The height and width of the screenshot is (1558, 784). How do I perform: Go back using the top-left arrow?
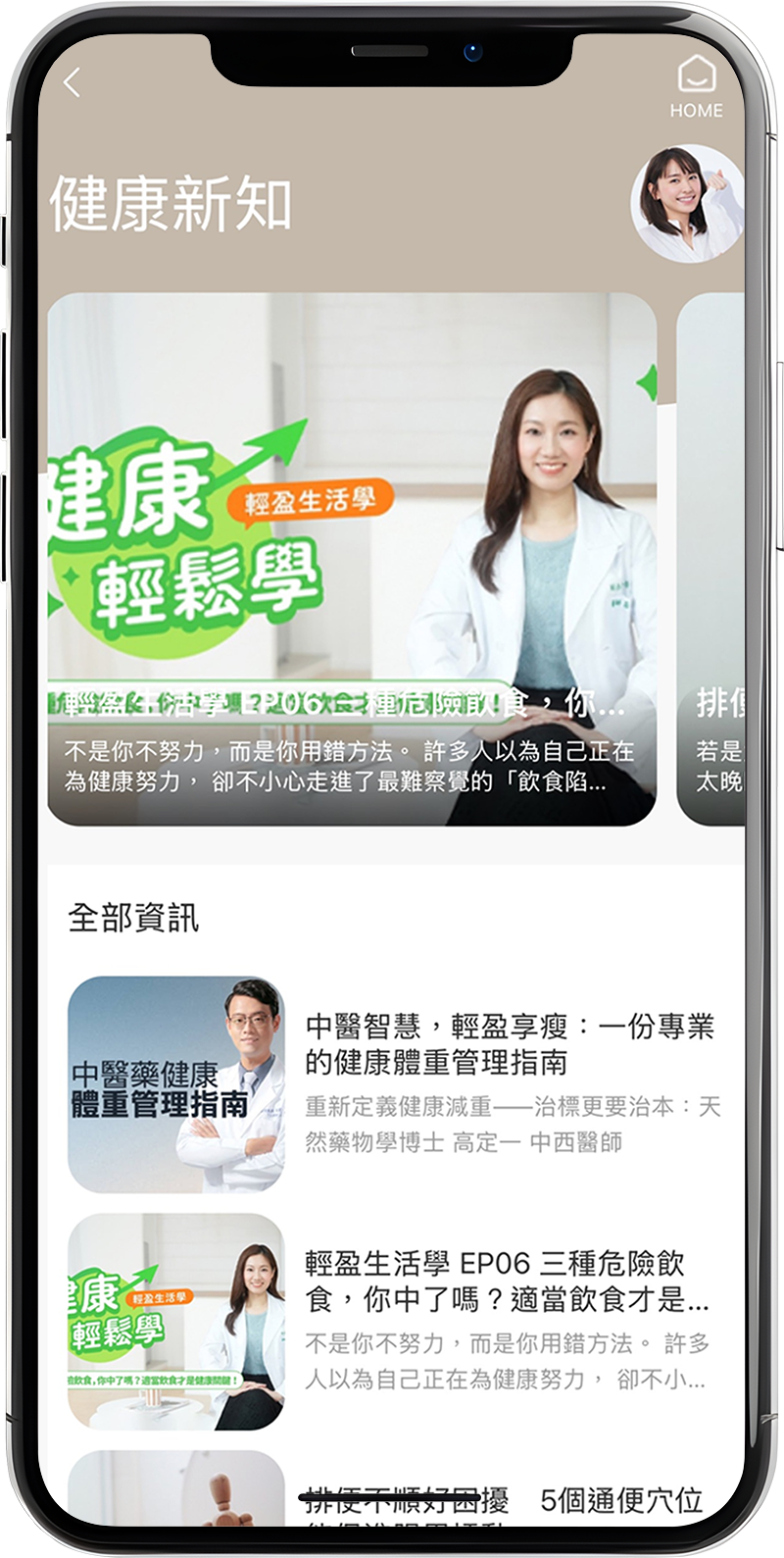pos(72,82)
